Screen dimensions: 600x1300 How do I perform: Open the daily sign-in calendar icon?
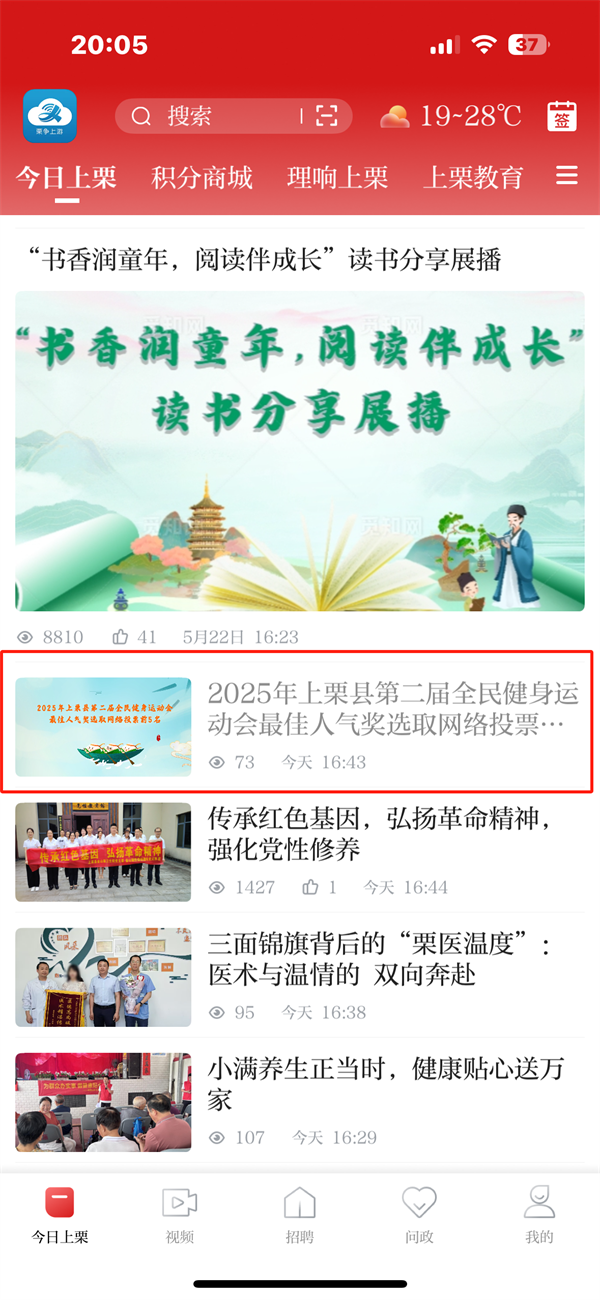coord(562,116)
